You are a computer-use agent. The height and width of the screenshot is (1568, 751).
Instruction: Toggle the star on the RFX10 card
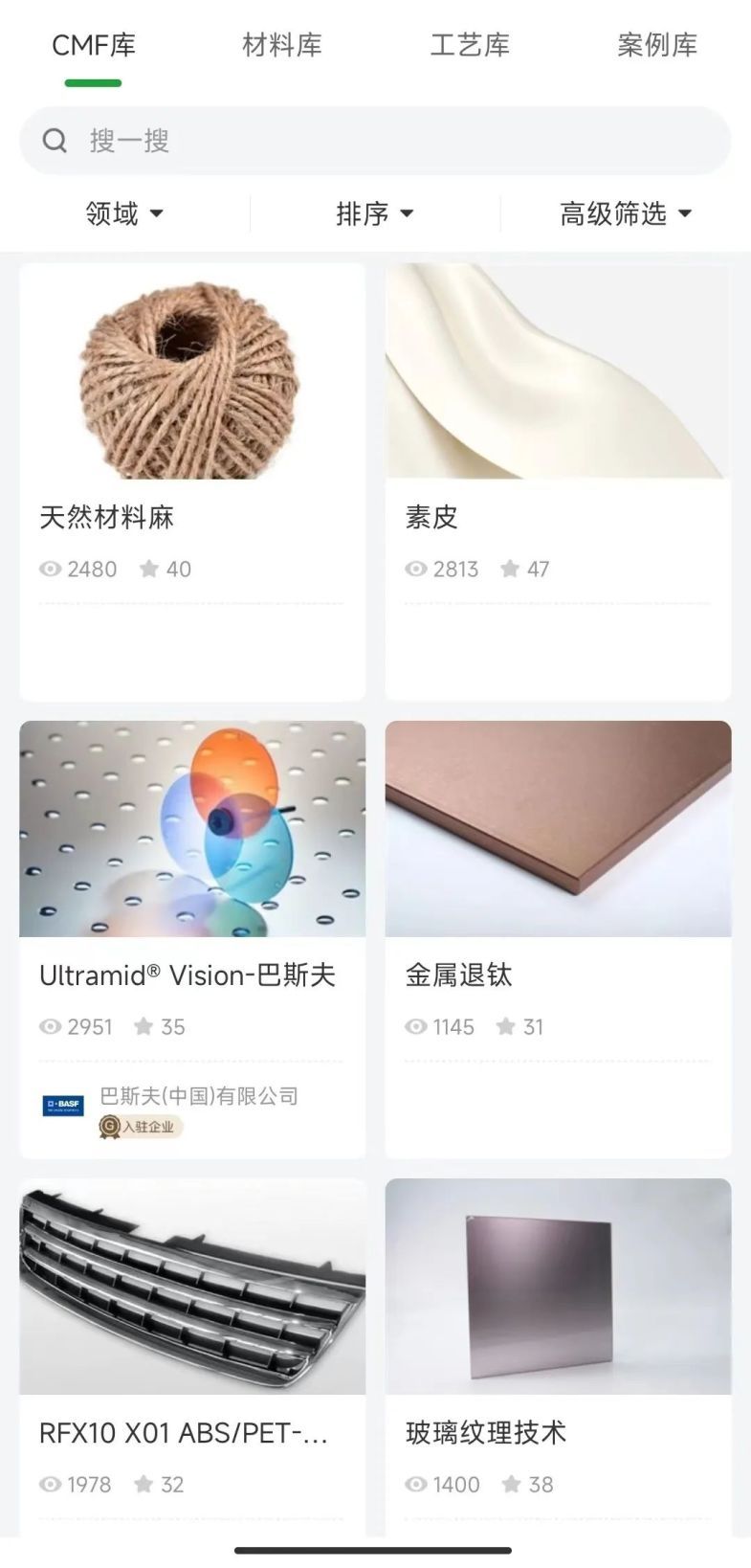coord(145,1484)
